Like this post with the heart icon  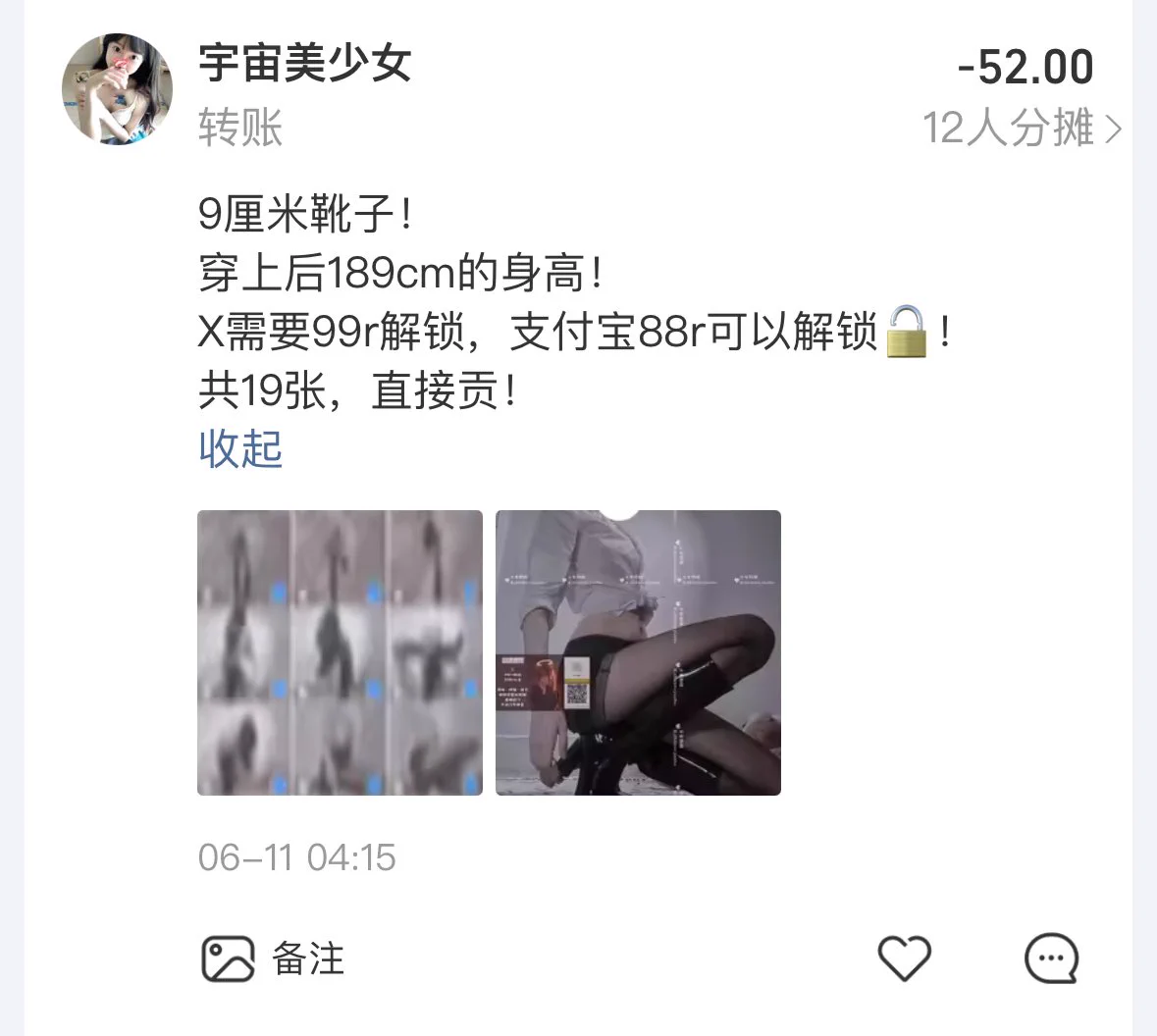[x=904, y=958]
